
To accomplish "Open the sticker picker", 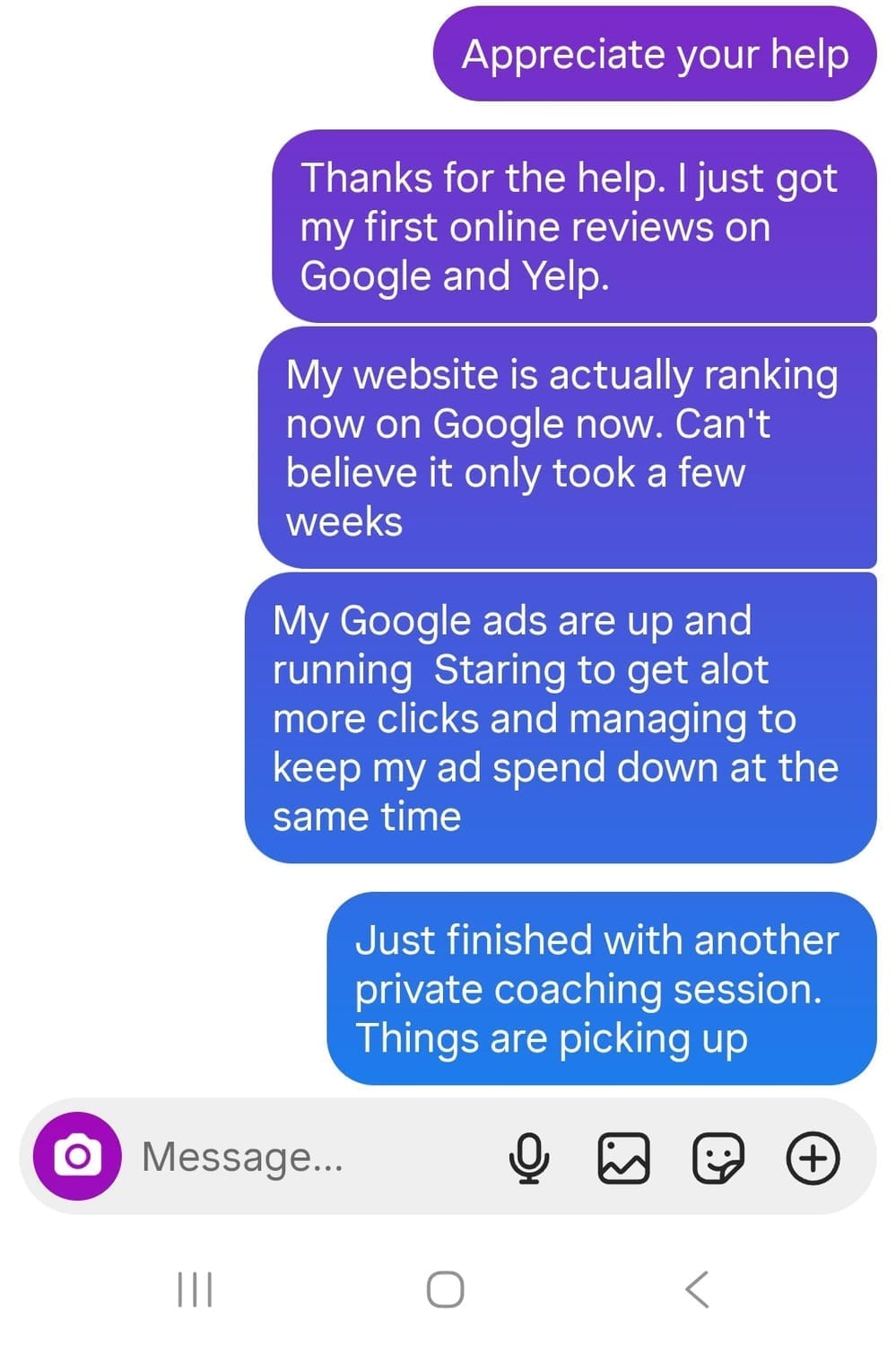I will point(718,1157).
